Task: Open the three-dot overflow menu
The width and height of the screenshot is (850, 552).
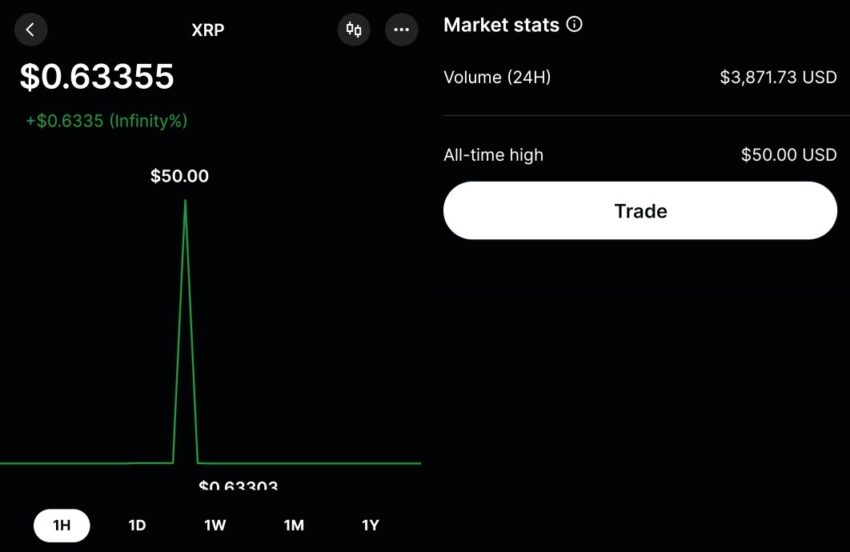Action: click(x=401, y=29)
